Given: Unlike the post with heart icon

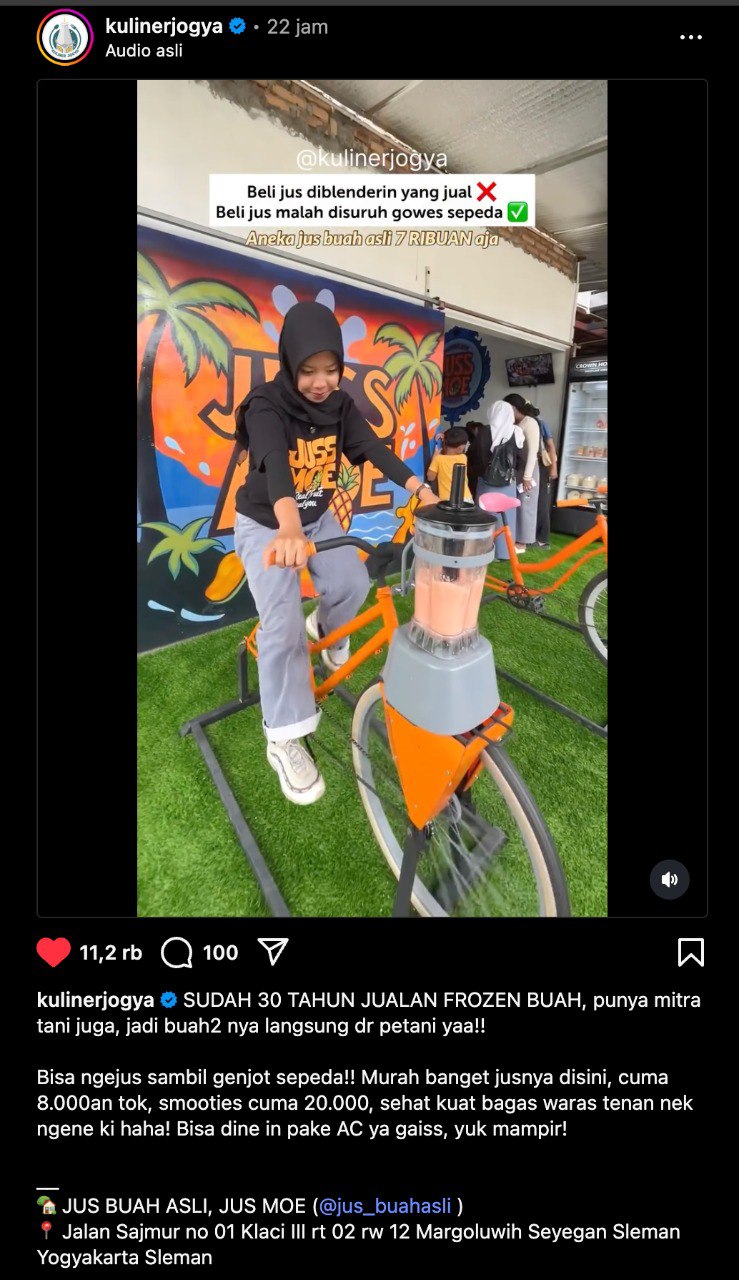Looking at the screenshot, I should (54, 952).
